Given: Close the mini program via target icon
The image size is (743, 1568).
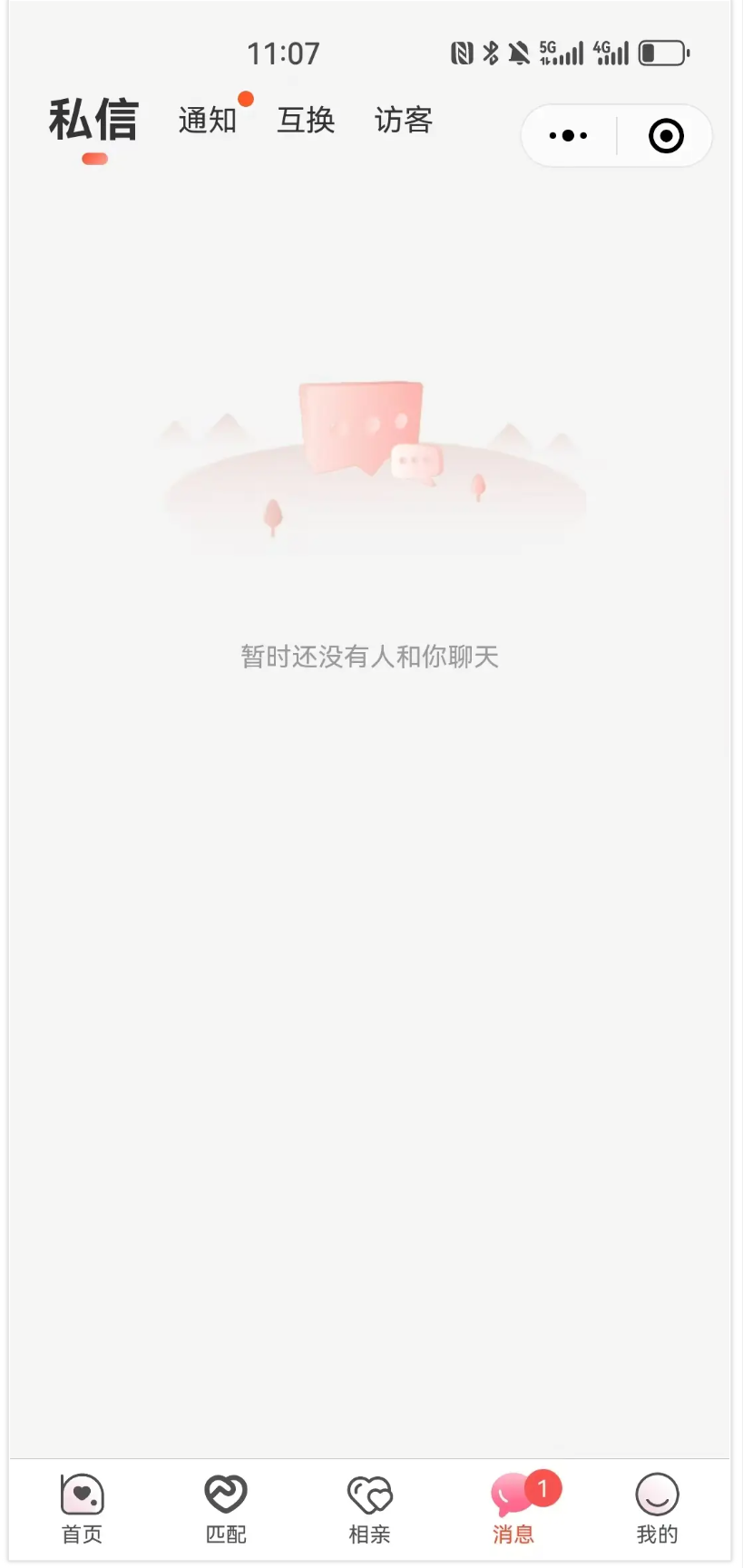Looking at the screenshot, I should 666,136.
